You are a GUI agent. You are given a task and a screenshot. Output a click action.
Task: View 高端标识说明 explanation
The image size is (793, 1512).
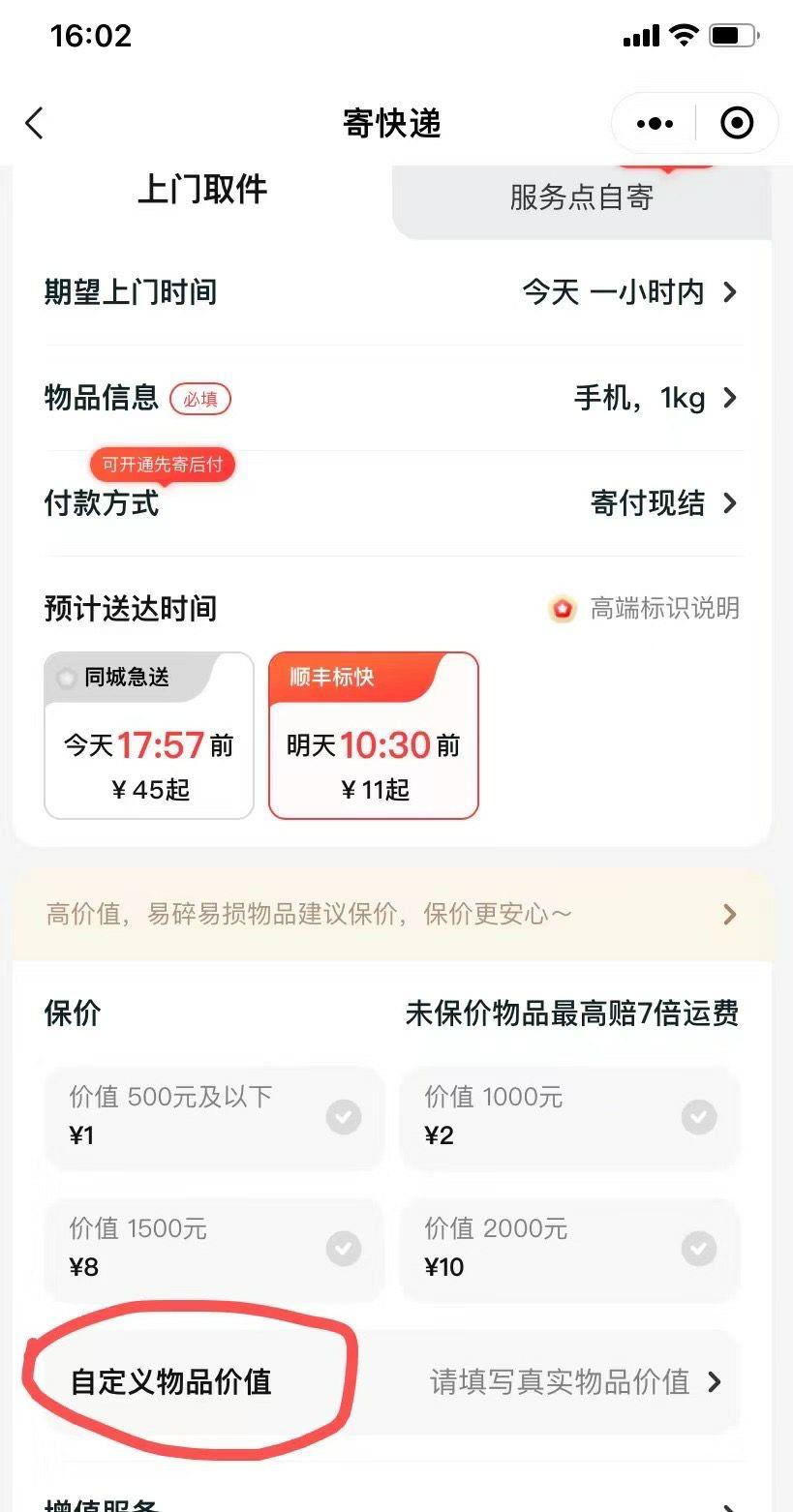pyautogui.click(x=644, y=609)
